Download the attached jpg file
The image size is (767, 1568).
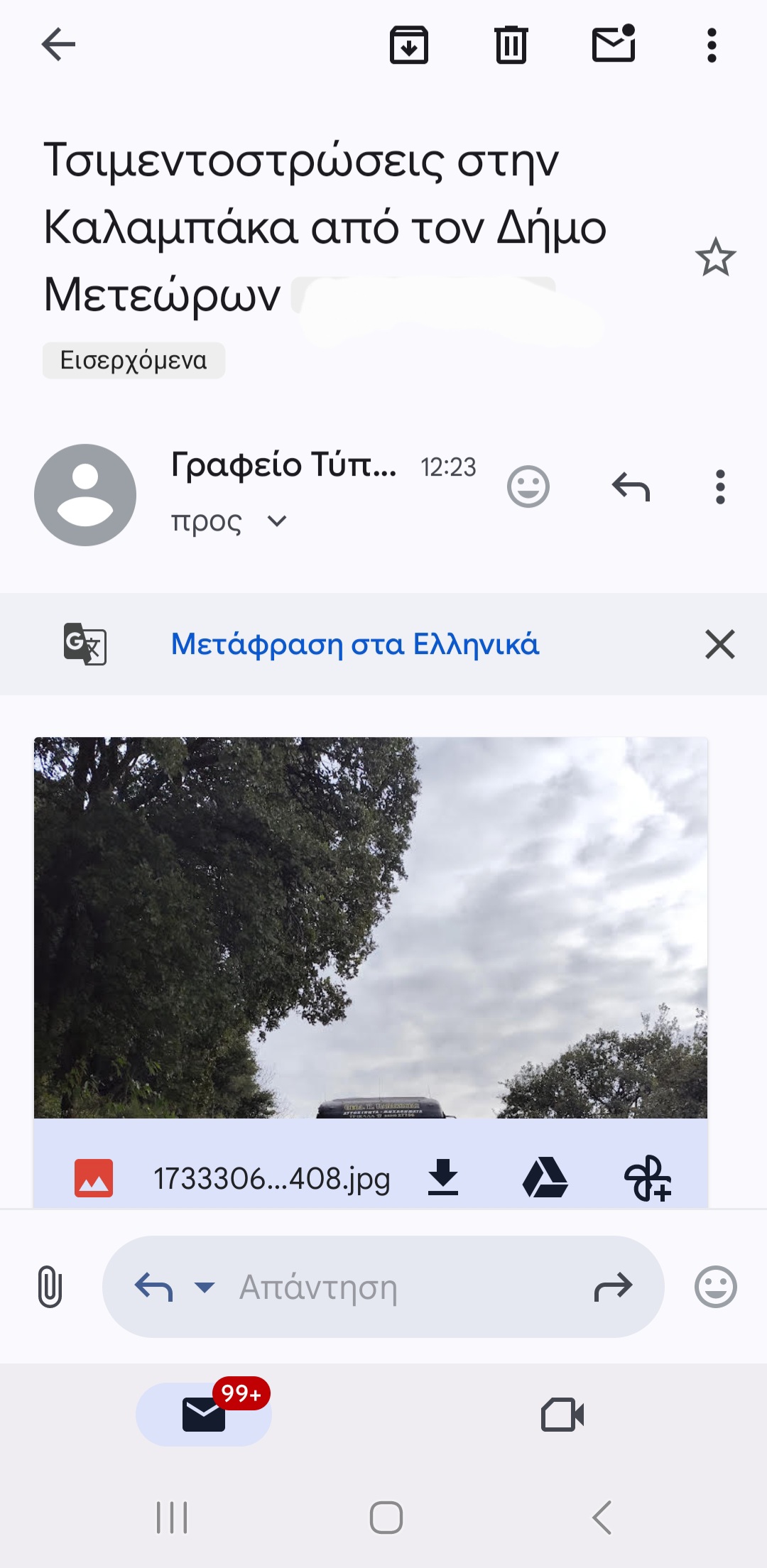pyautogui.click(x=443, y=1177)
